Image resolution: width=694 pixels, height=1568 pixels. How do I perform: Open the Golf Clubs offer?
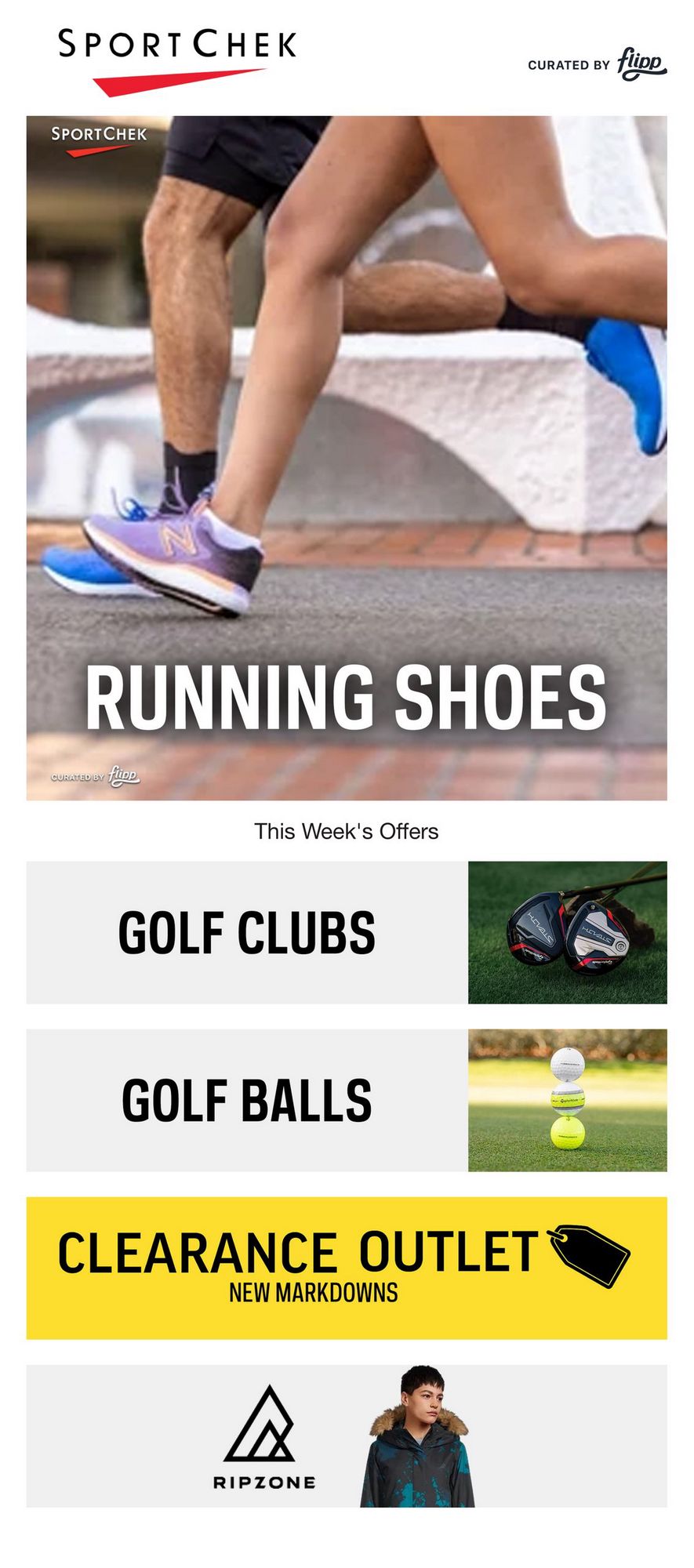click(x=347, y=932)
